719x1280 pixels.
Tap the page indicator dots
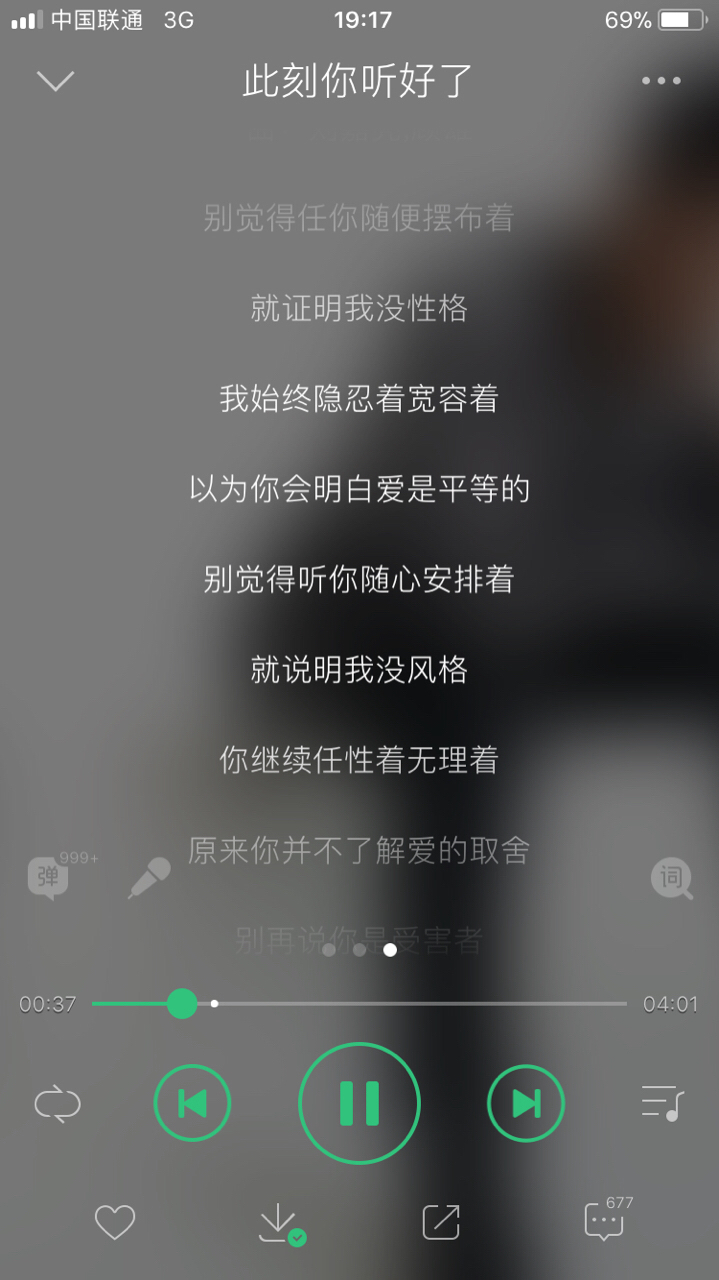pos(359,950)
